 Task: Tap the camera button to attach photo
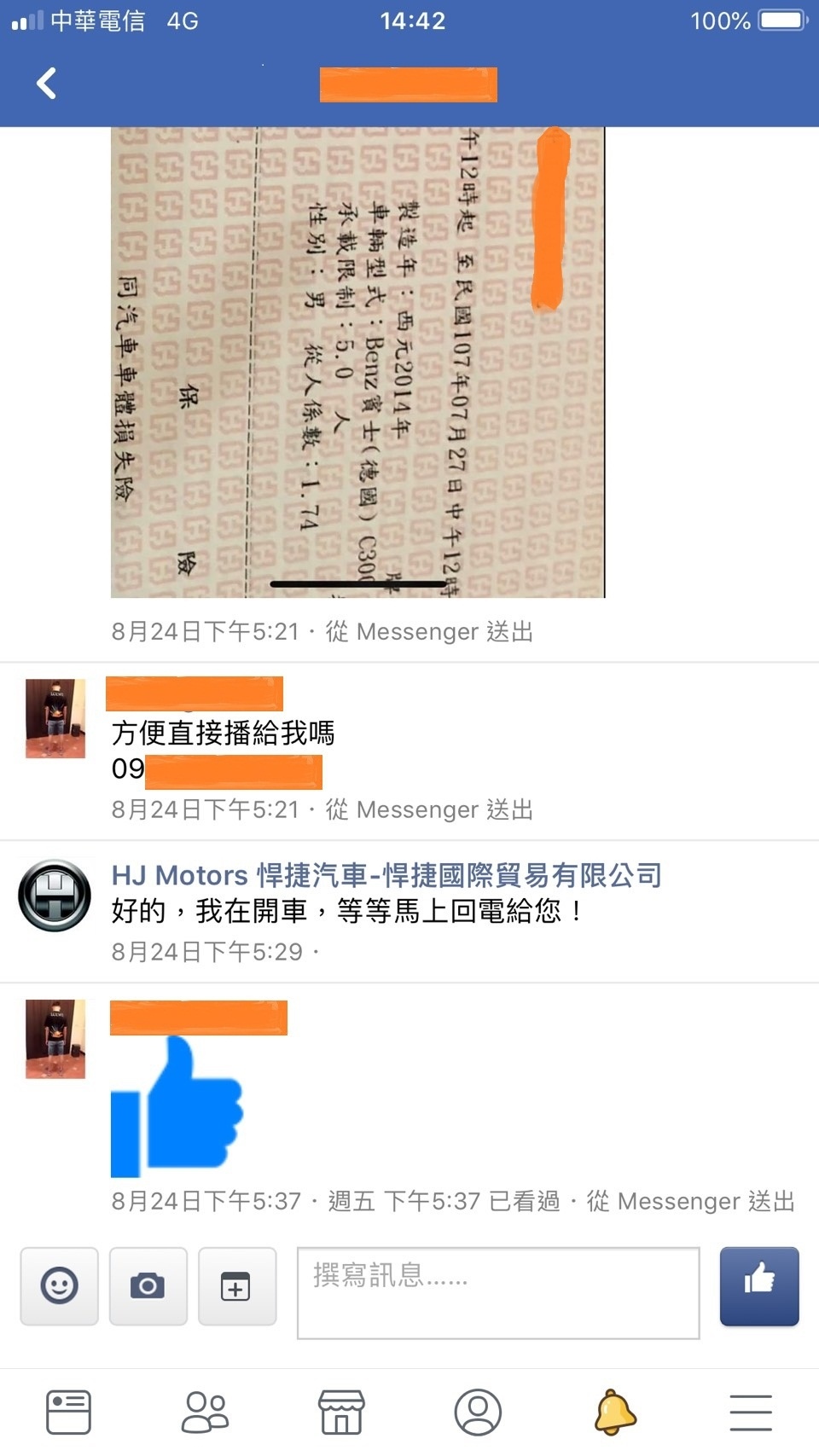[148, 1285]
